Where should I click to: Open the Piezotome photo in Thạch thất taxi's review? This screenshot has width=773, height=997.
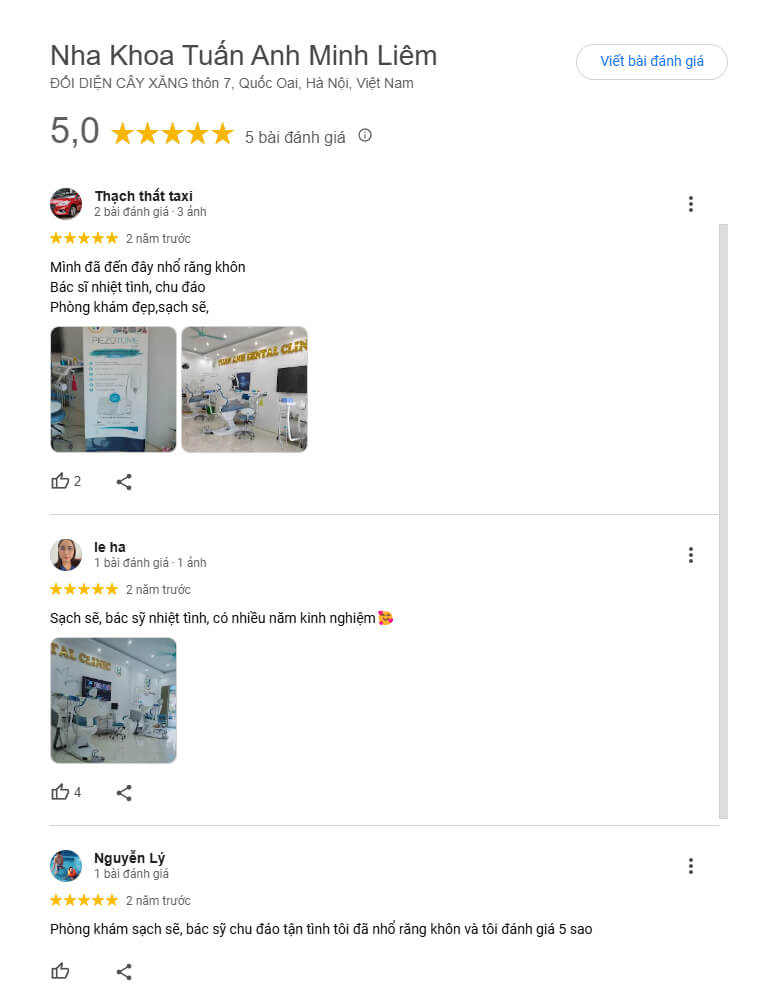click(x=113, y=389)
